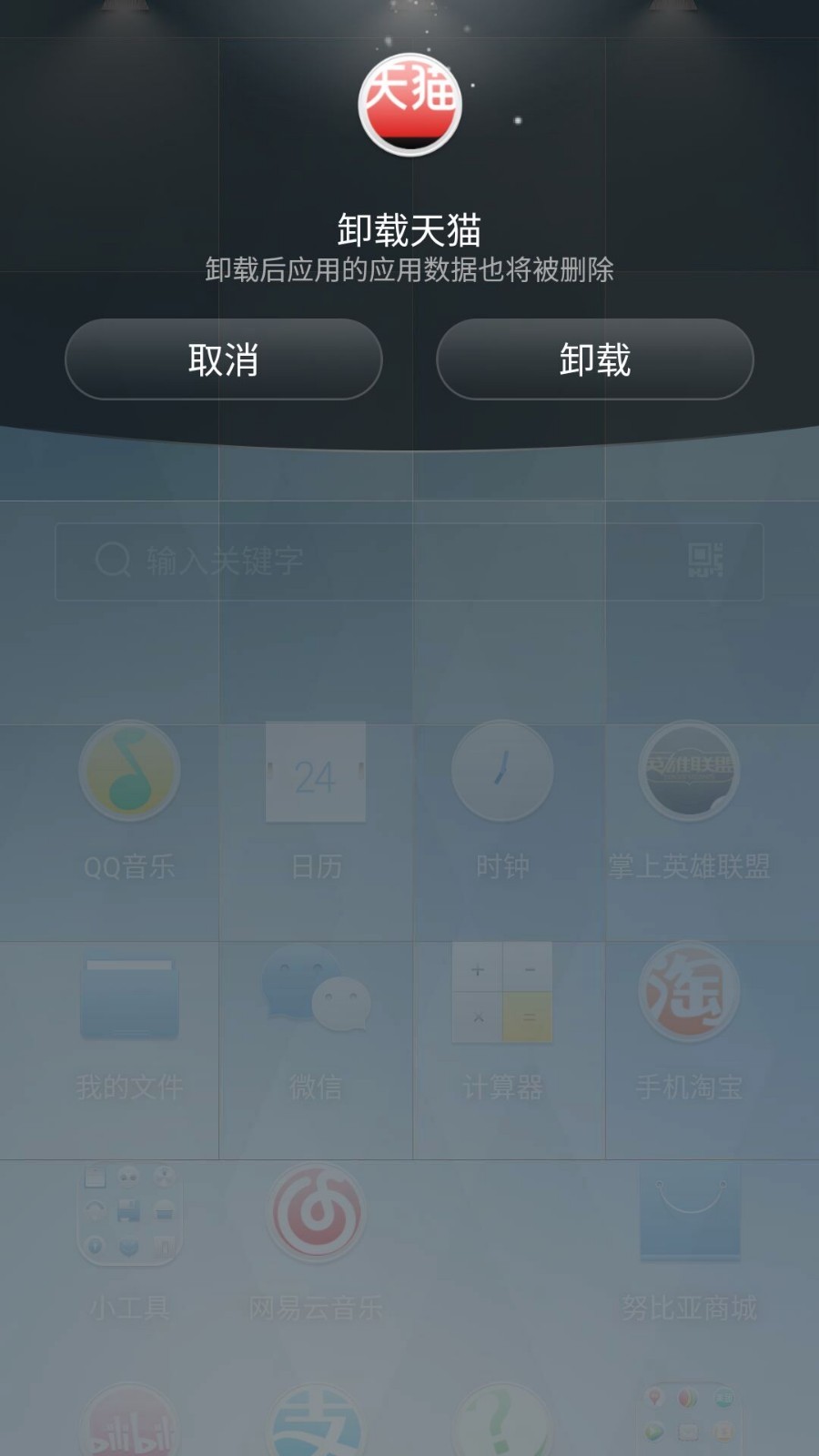819x1456 pixels.
Task: Open 网易云音乐 NetEase Cloud Music
Action: 316,1215
